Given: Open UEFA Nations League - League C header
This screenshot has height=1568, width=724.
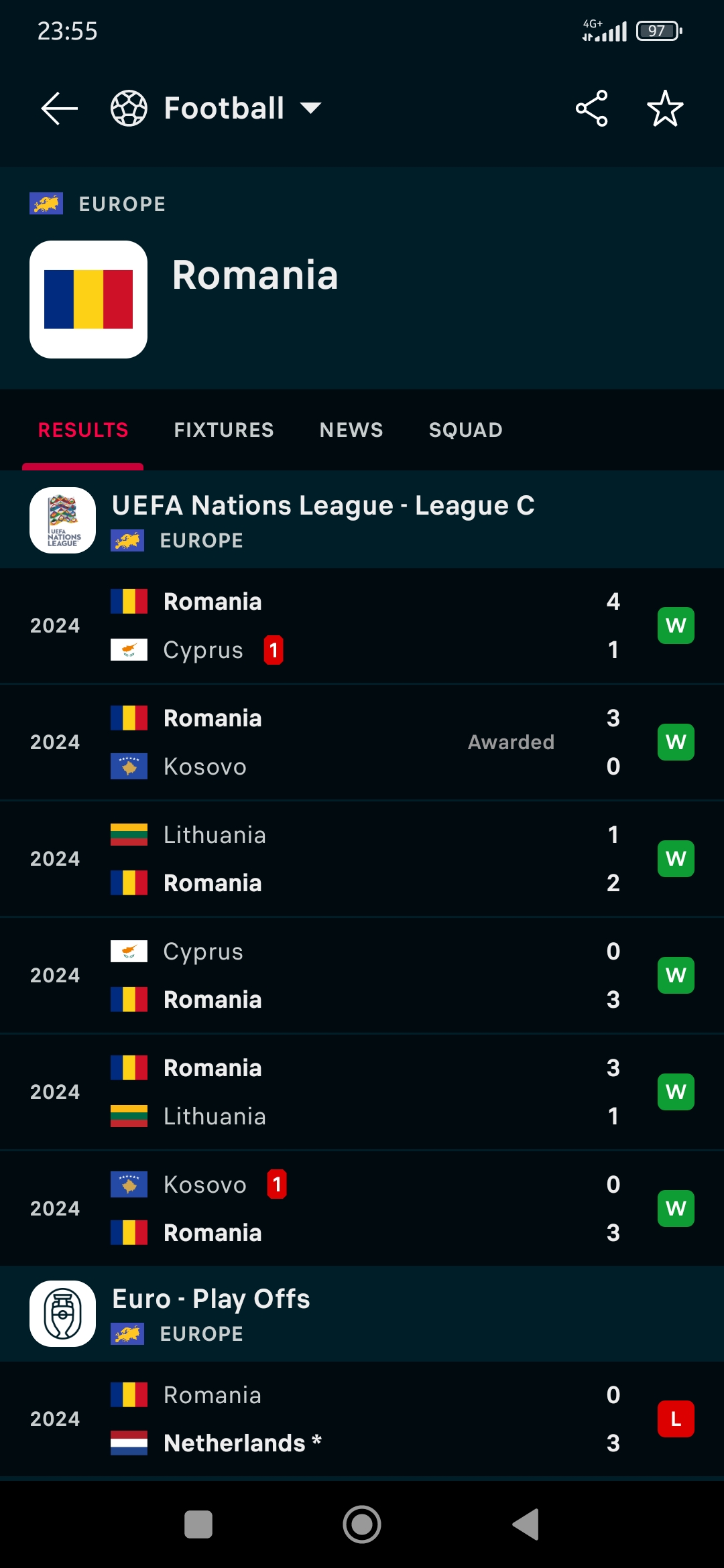Looking at the screenshot, I should (362, 520).
